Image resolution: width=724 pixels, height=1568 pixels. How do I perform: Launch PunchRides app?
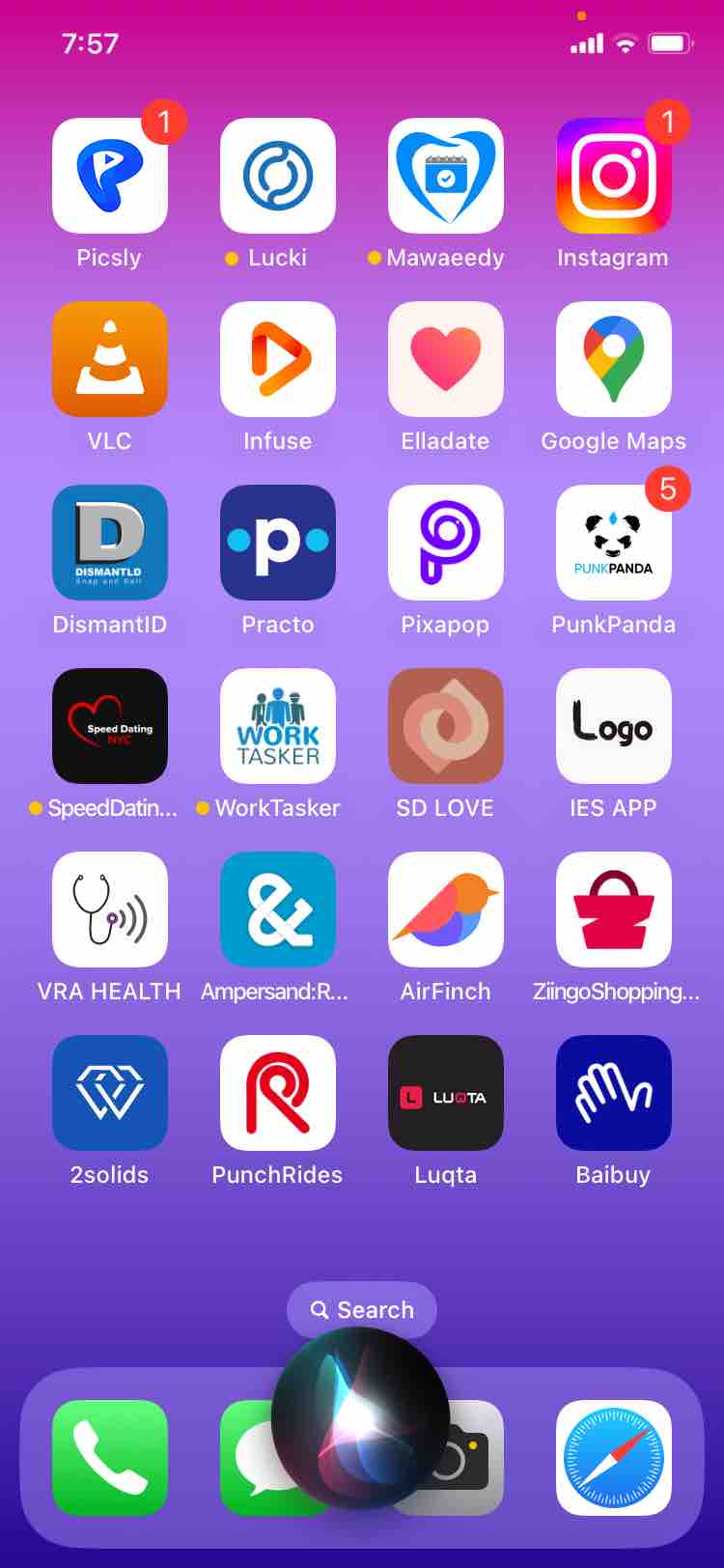click(278, 1093)
